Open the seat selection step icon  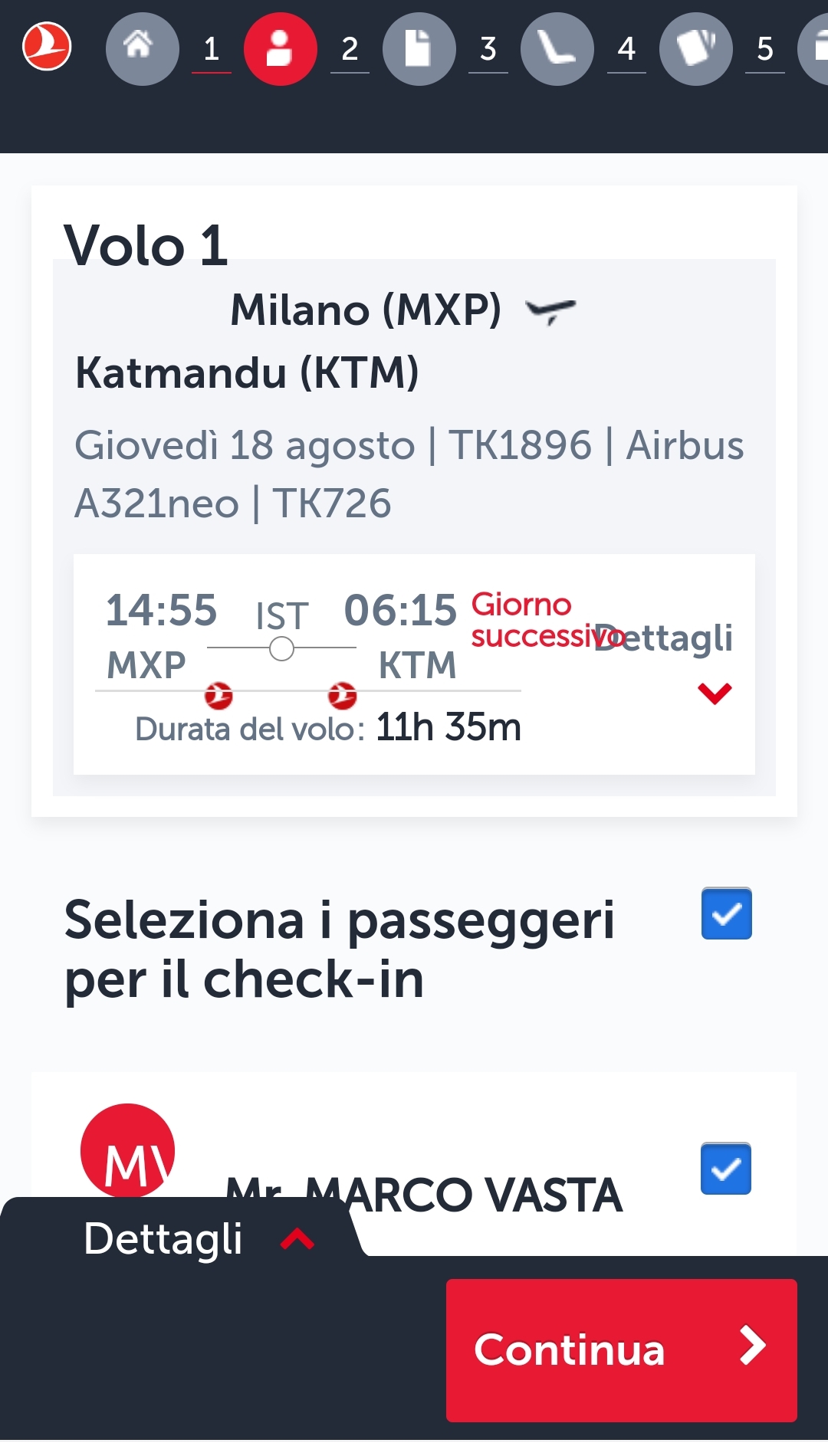(x=557, y=49)
